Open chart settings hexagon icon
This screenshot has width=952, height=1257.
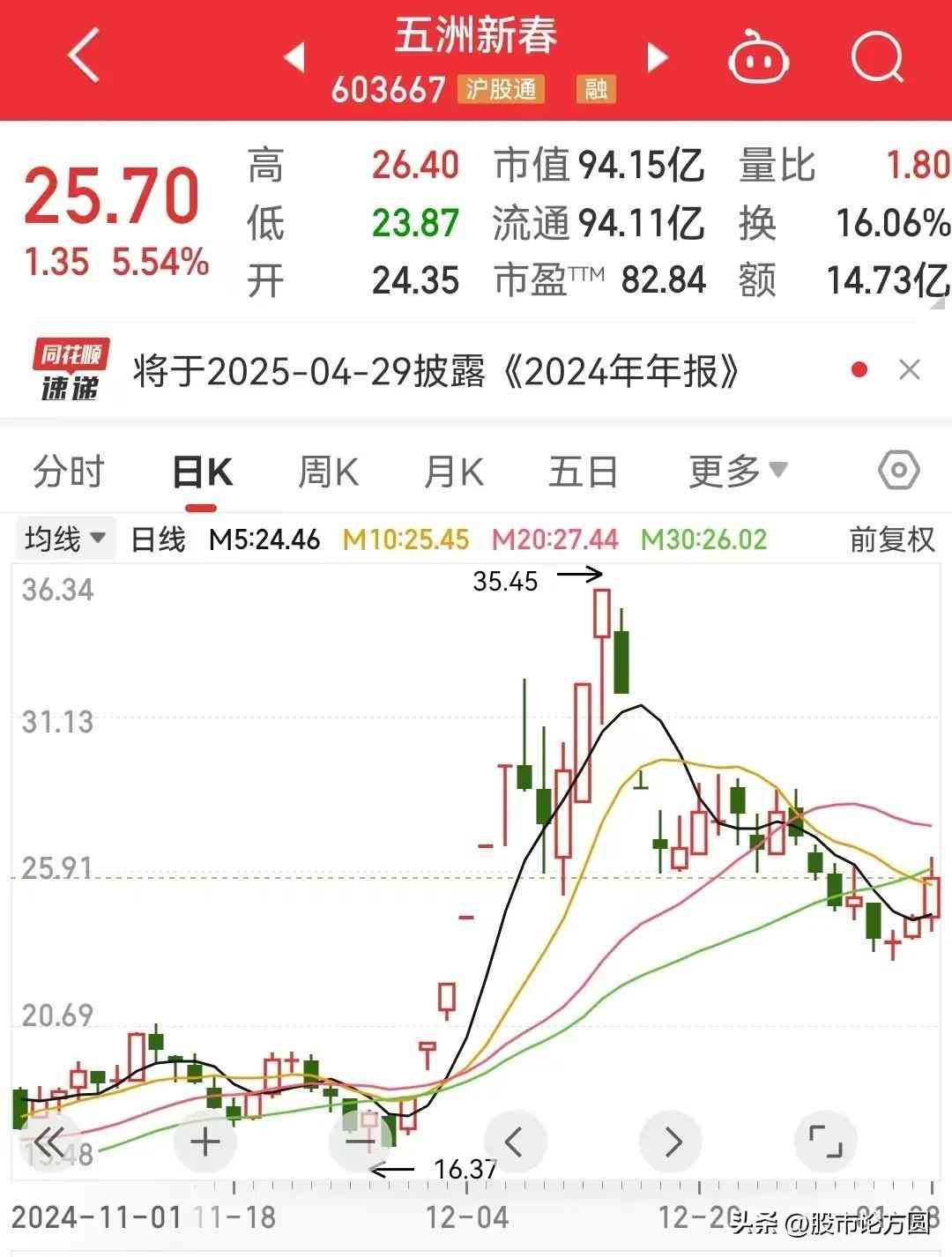pyautogui.click(x=899, y=470)
